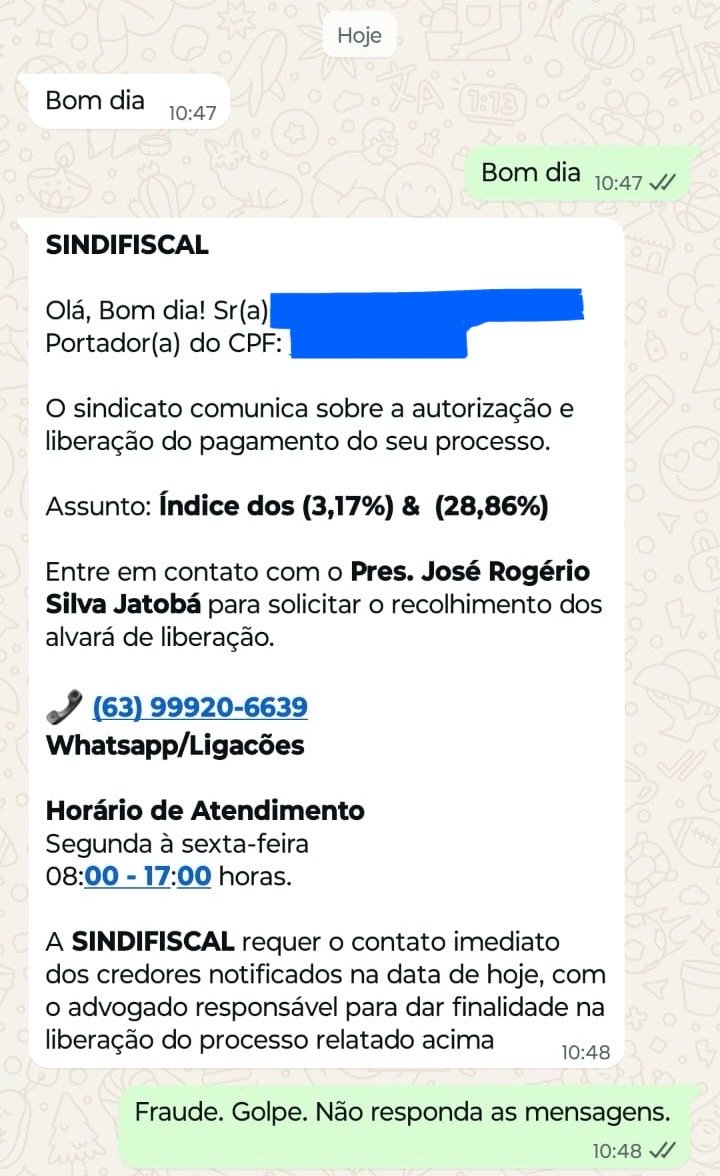Tap the underlined "00 - 17" time link
This screenshot has height=1176, width=720.
(127, 875)
